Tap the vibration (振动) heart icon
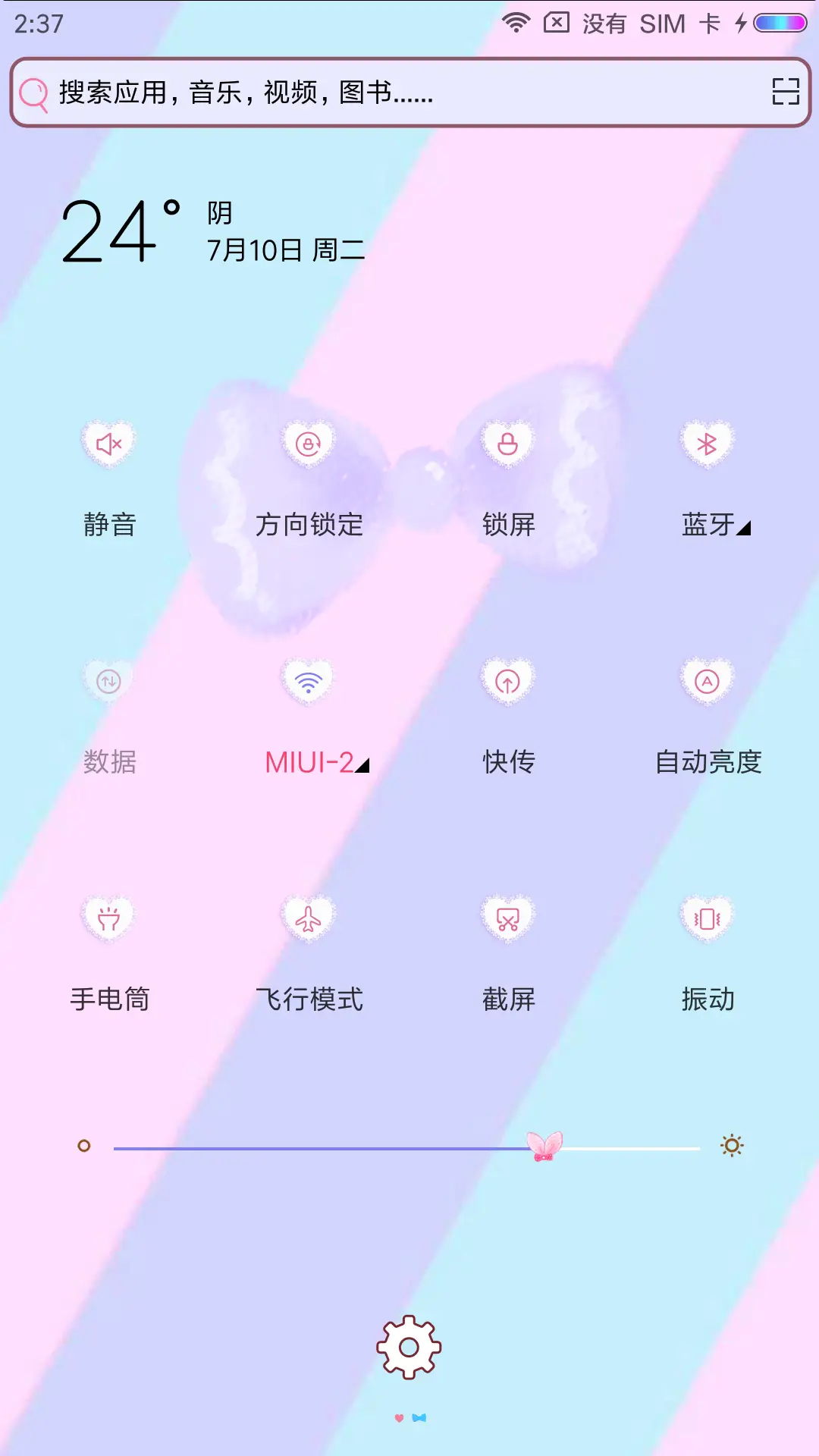The image size is (819, 1456). [x=707, y=918]
